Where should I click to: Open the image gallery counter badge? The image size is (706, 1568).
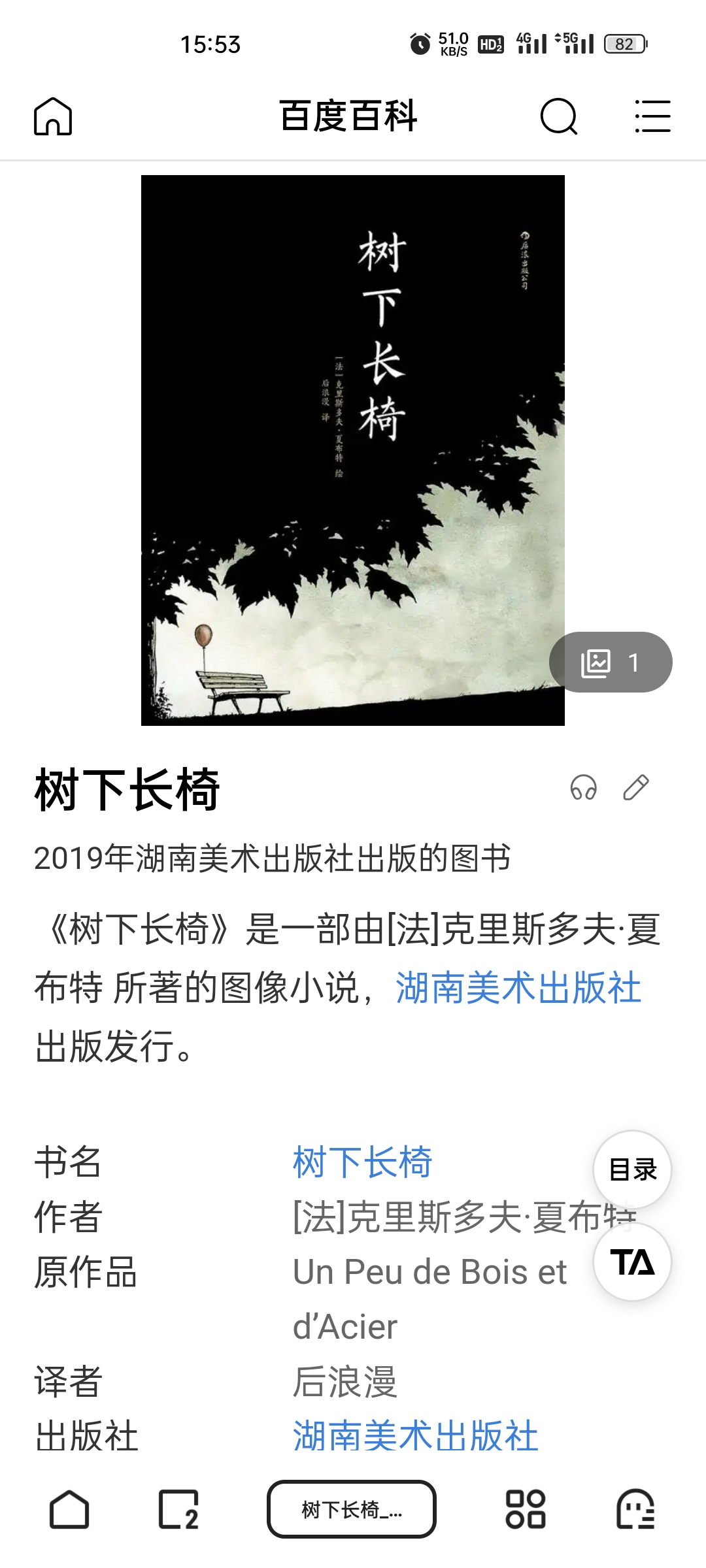click(611, 662)
